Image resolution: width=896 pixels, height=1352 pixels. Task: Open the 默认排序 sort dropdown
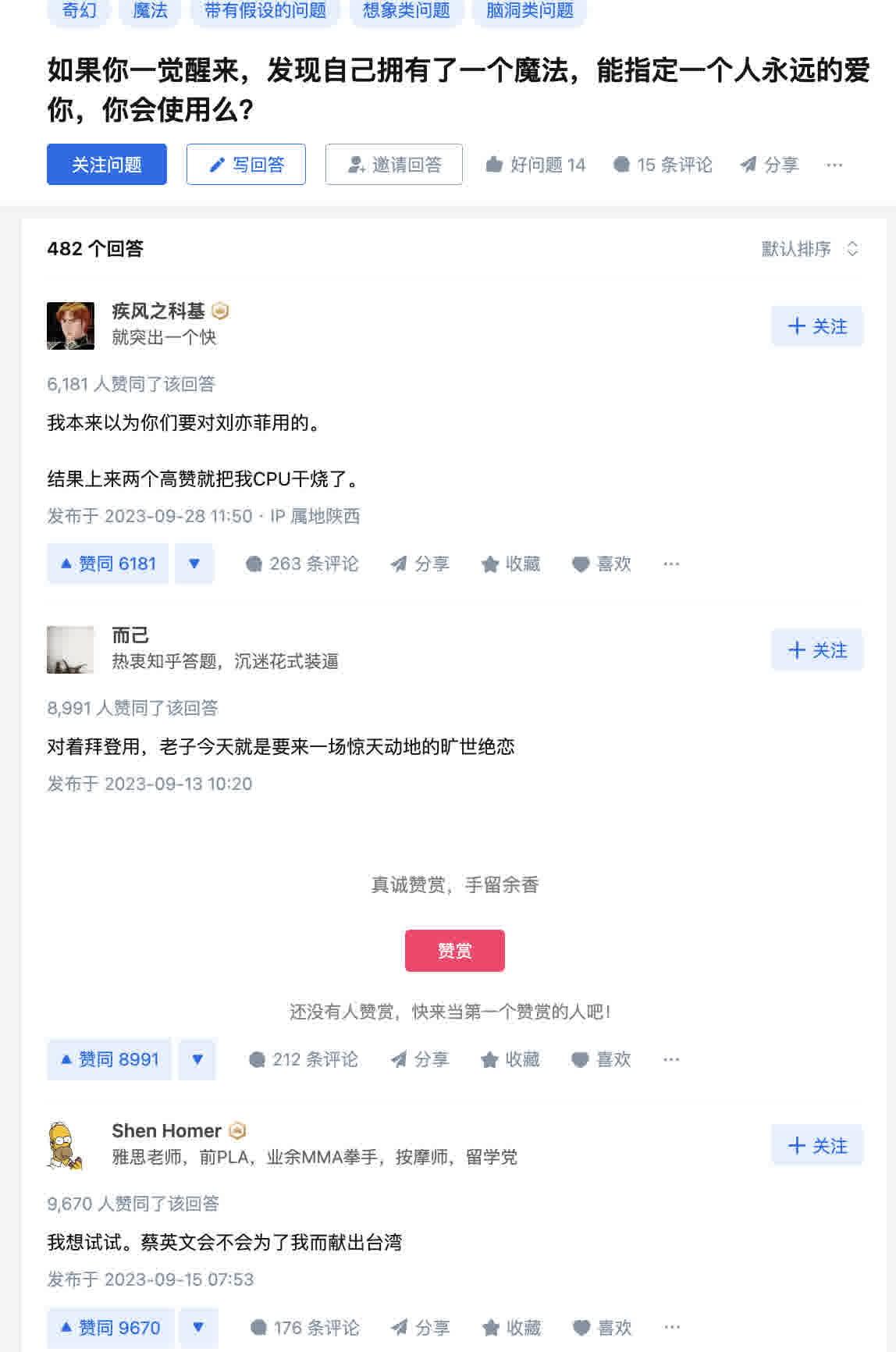click(x=809, y=249)
